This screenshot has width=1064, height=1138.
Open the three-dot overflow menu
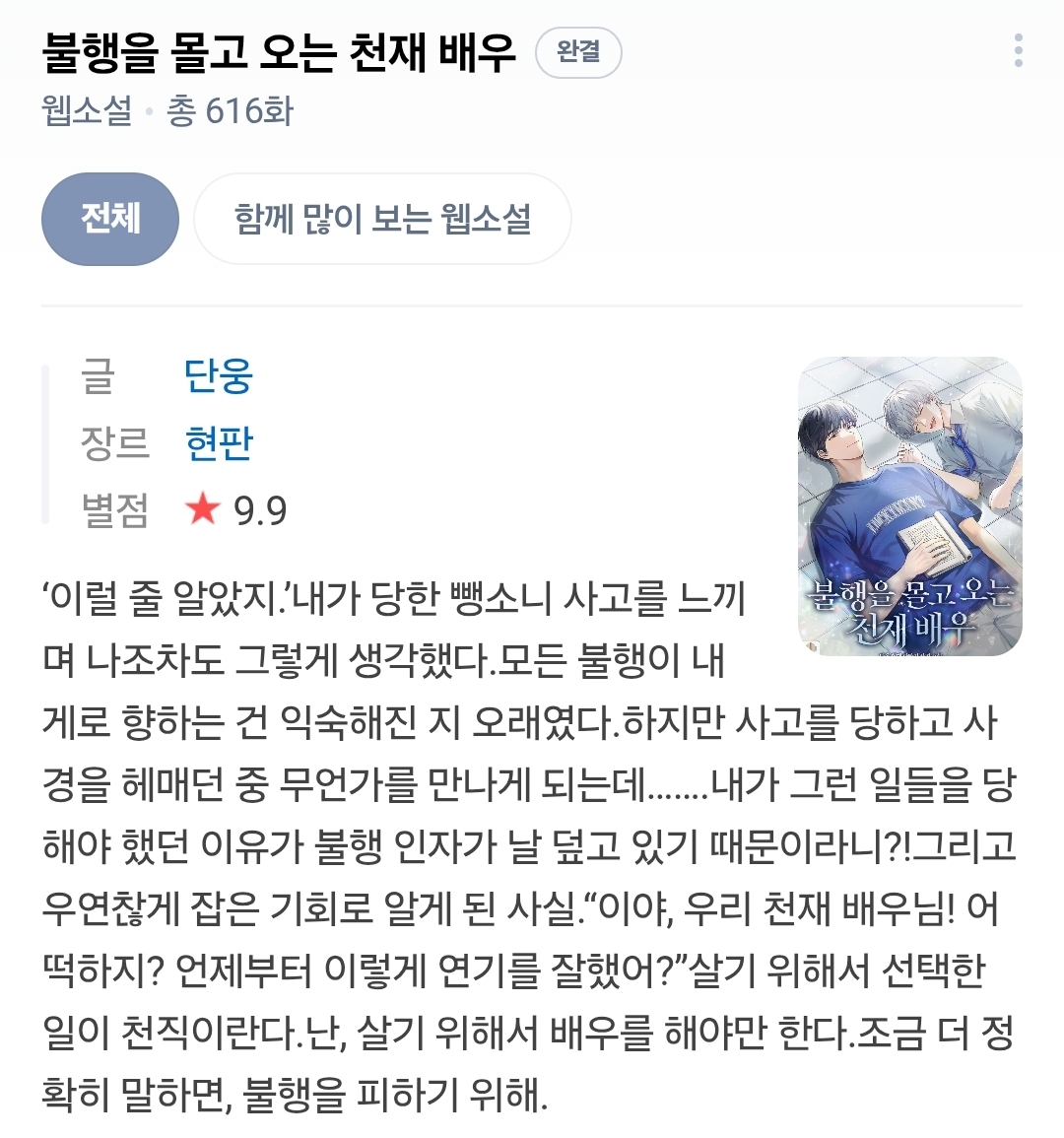1019,51
